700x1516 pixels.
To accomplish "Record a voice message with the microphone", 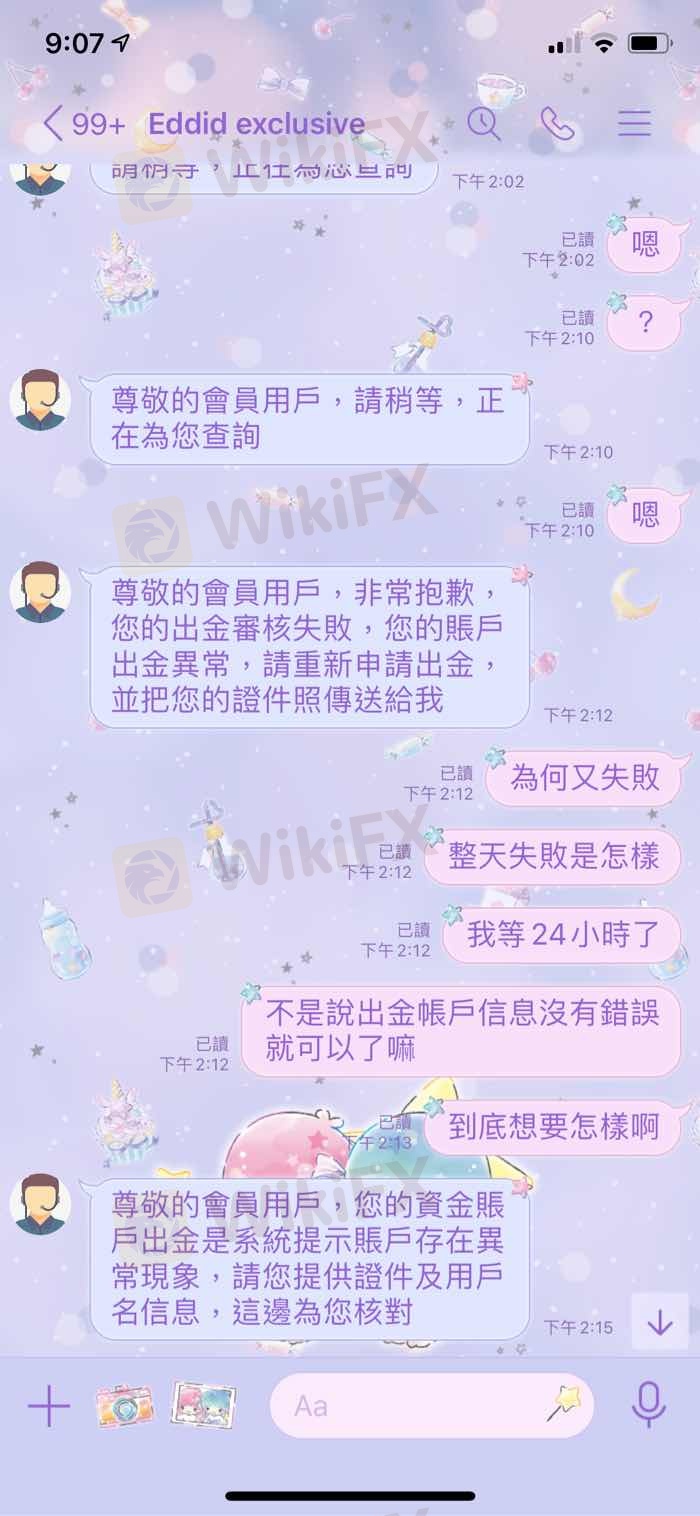I will pos(649,1405).
